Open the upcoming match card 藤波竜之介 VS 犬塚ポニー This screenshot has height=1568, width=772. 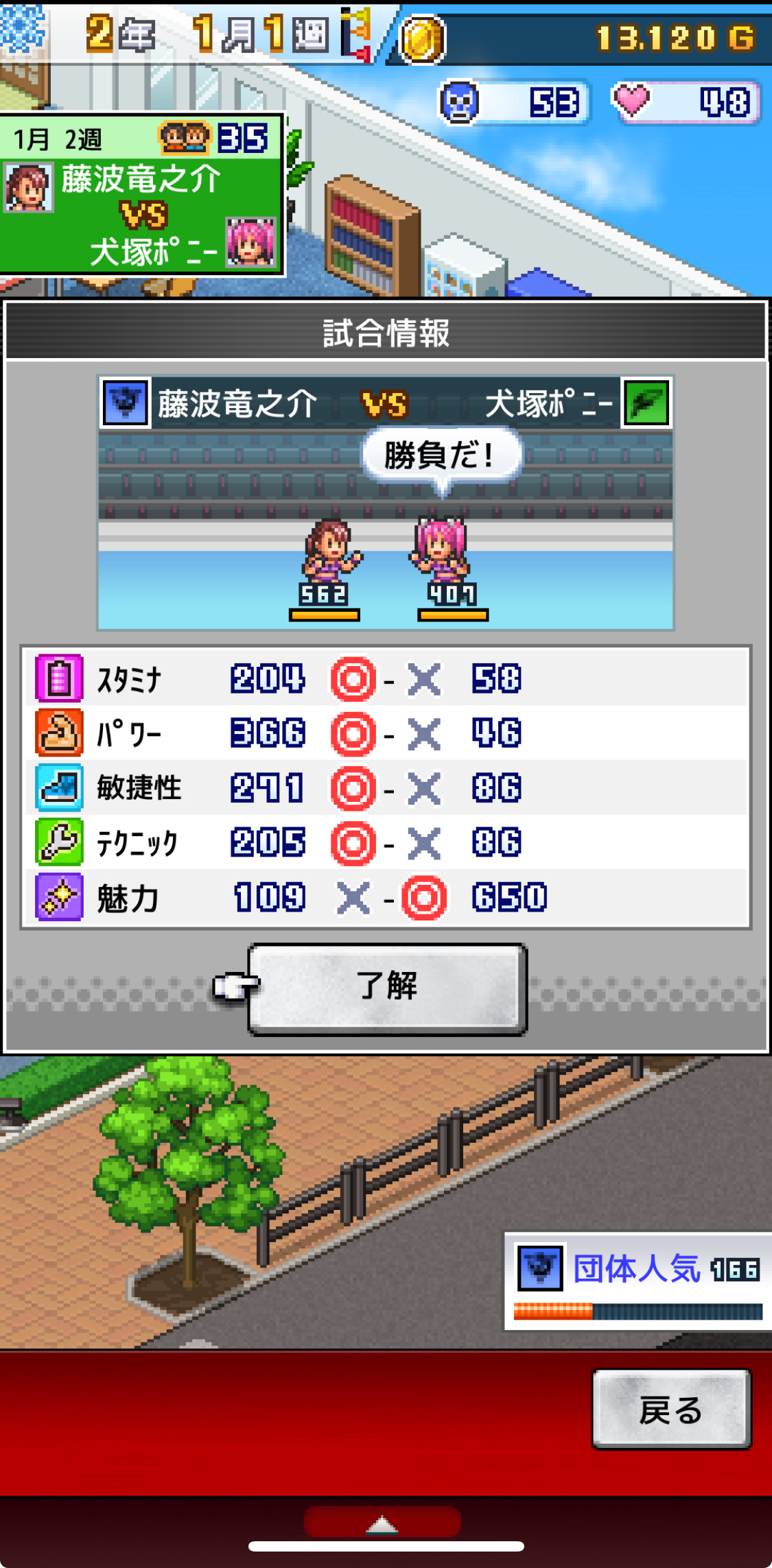(x=141, y=195)
